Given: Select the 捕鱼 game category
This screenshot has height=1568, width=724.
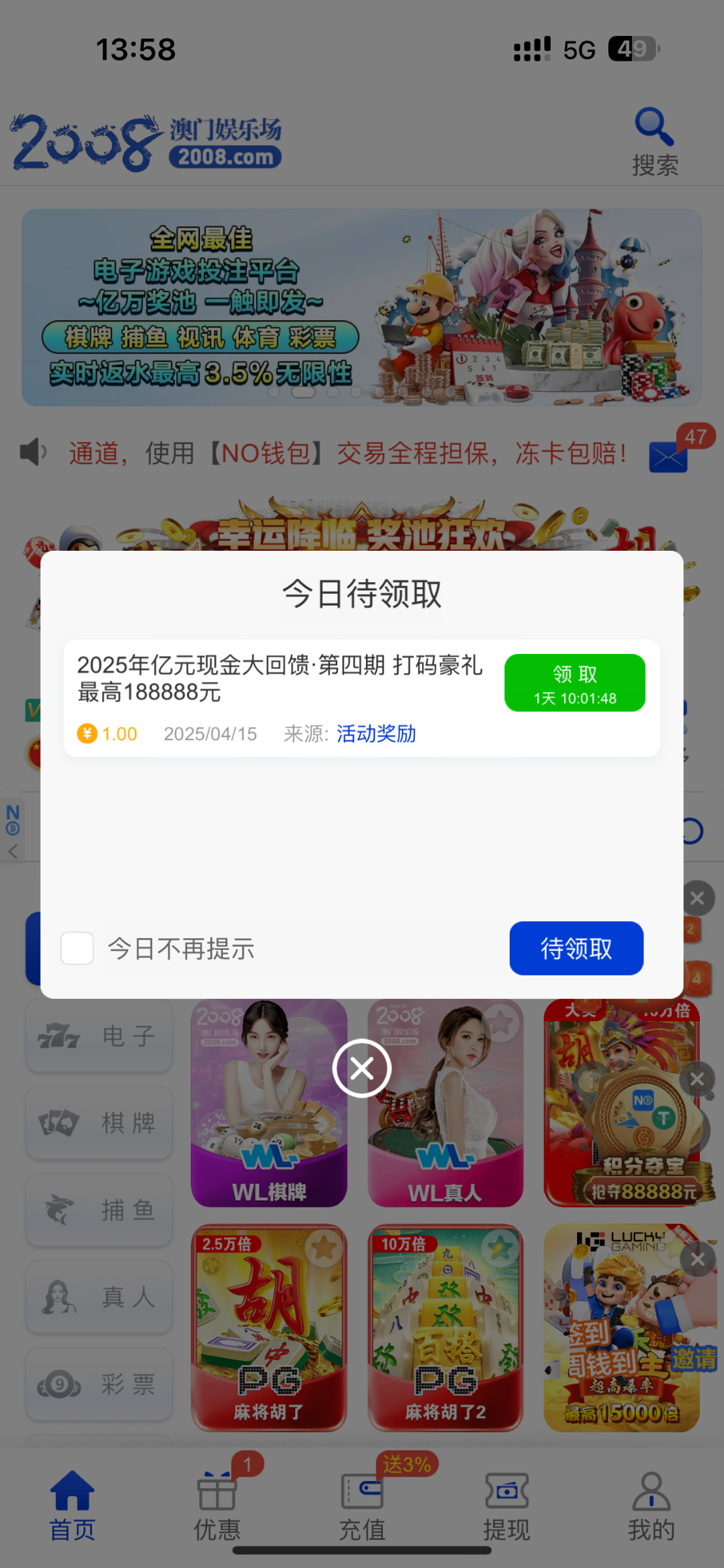Looking at the screenshot, I should pos(99,1210).
